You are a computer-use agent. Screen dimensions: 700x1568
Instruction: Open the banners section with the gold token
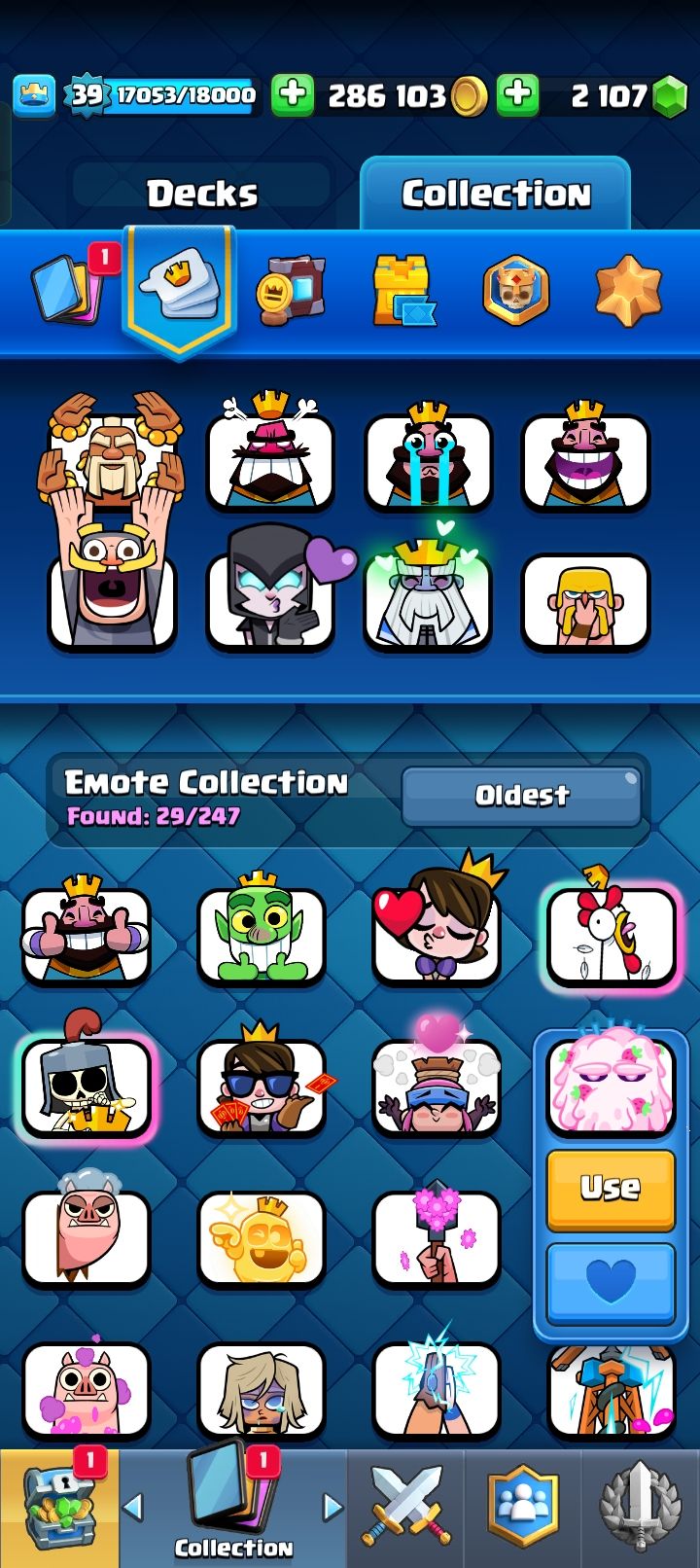290,289
